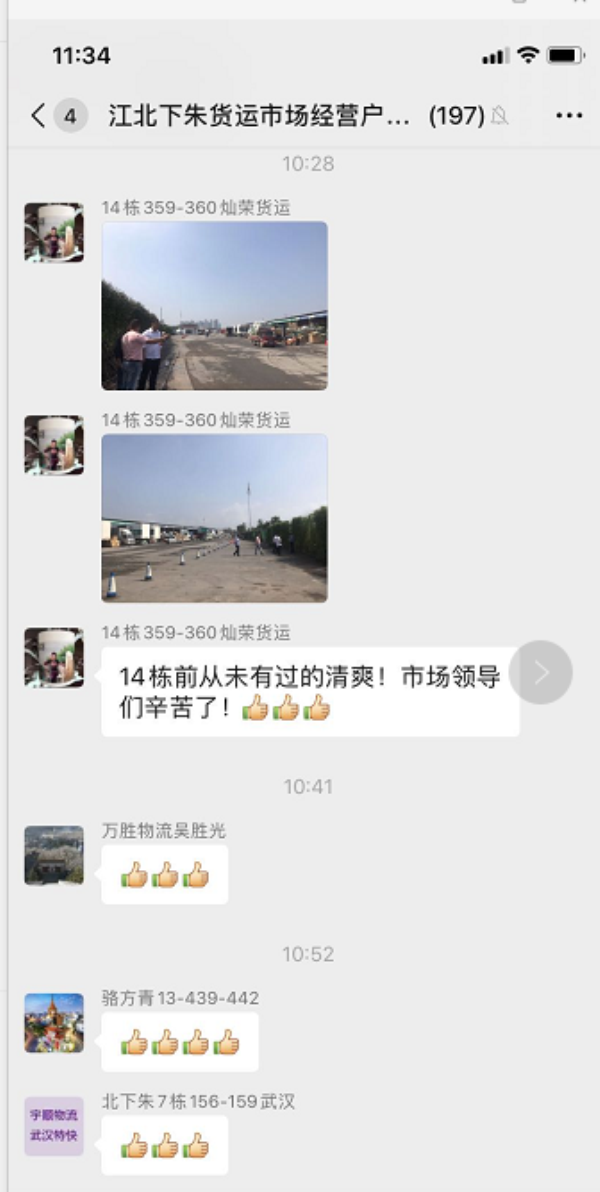
Task: Open 万胜物流吴胜光's profile avatar
Action: click(54, 855)
